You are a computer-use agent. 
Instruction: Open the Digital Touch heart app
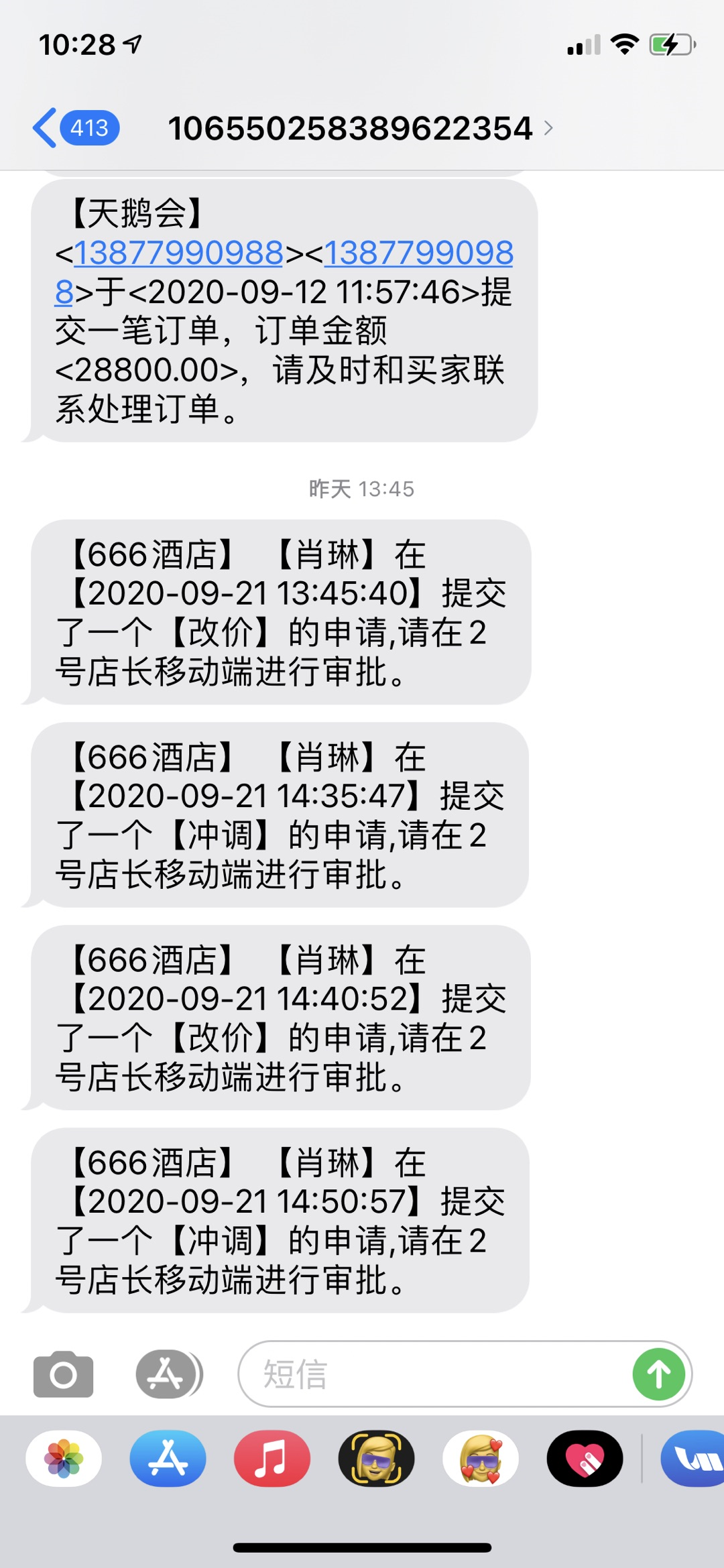pos(585,1458)
